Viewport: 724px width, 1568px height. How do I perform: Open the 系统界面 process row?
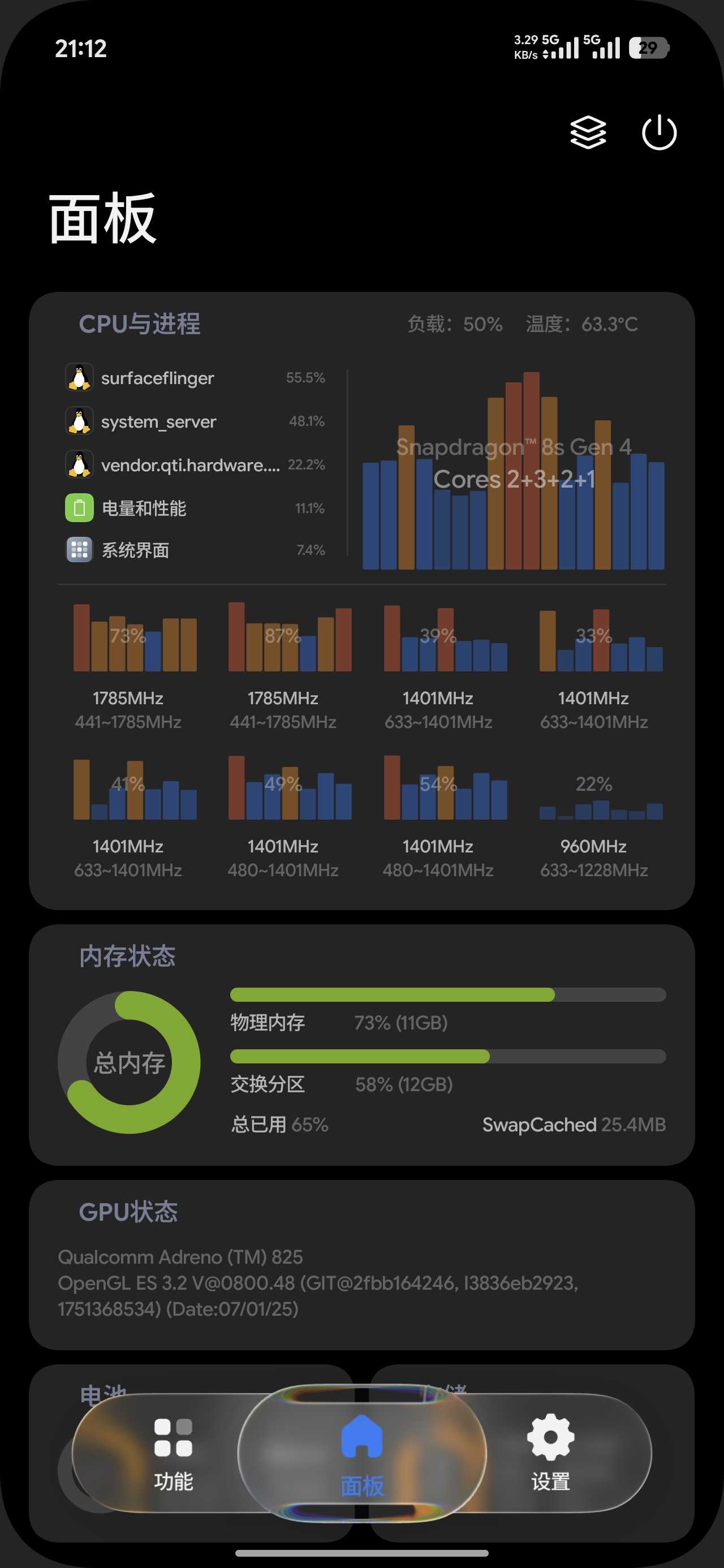195,550
